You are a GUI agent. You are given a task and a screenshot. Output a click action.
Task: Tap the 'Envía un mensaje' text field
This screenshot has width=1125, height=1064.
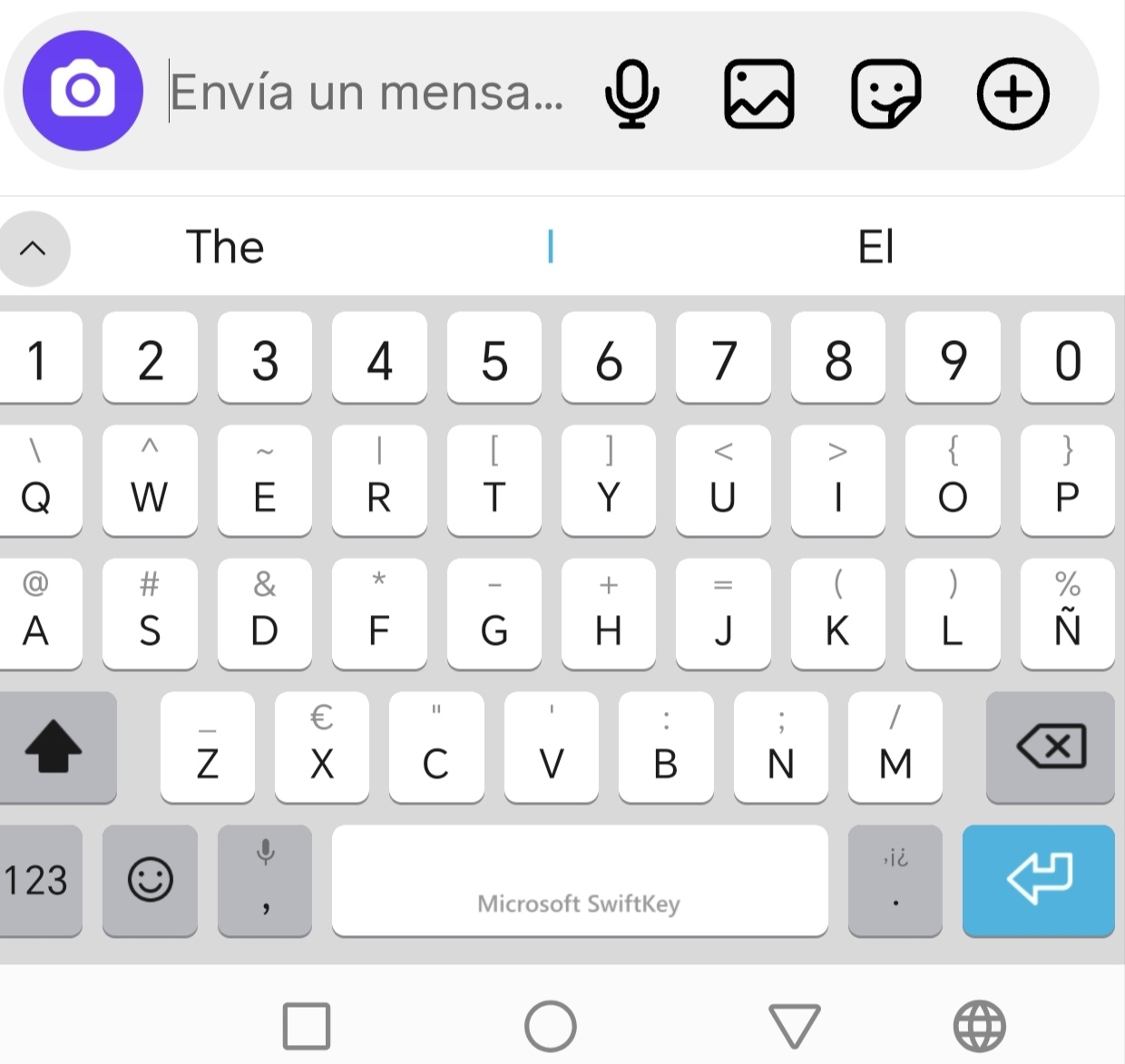click(x=367, y=93)
